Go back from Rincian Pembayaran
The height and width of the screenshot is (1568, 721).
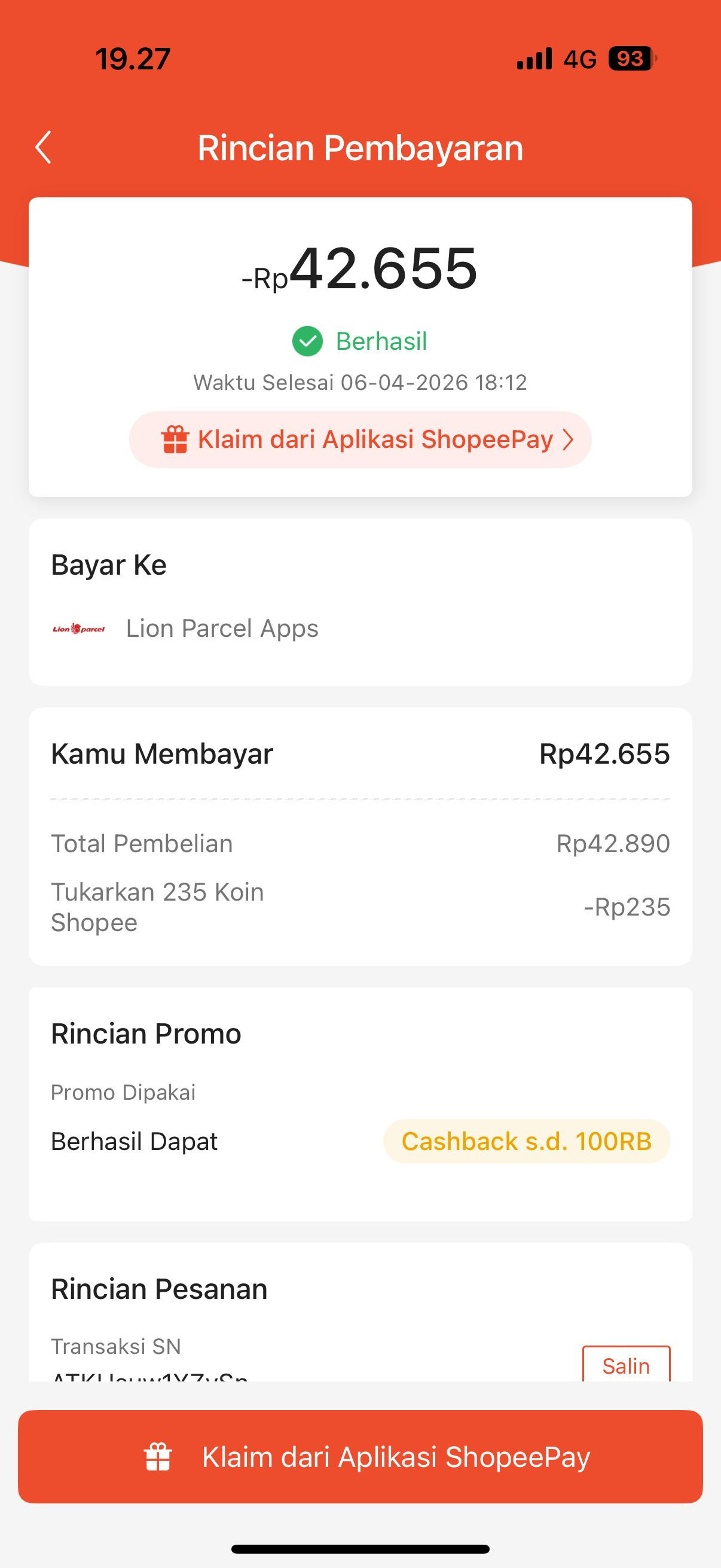(43, 148)
